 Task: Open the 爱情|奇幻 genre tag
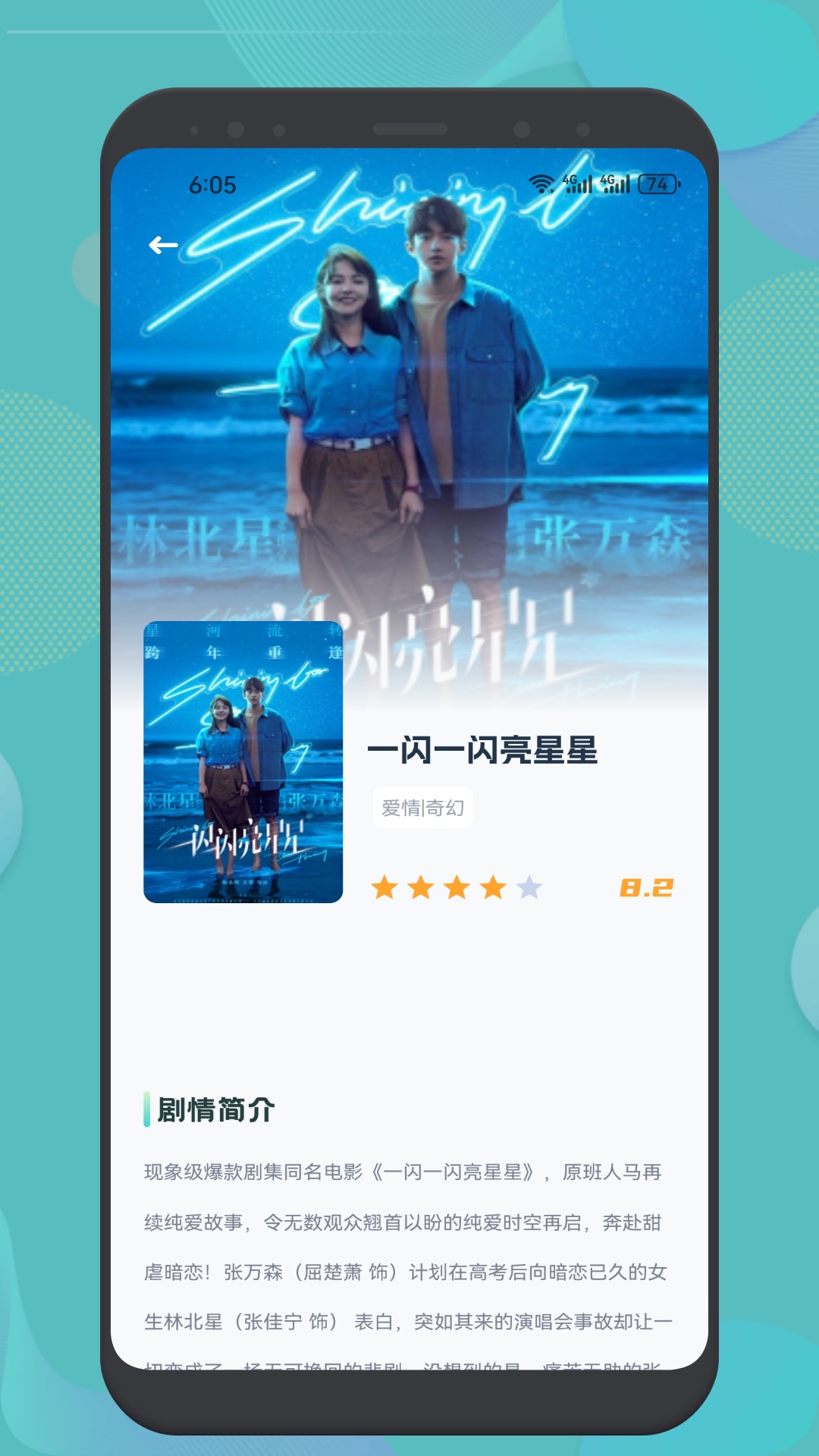coord(422,808)
